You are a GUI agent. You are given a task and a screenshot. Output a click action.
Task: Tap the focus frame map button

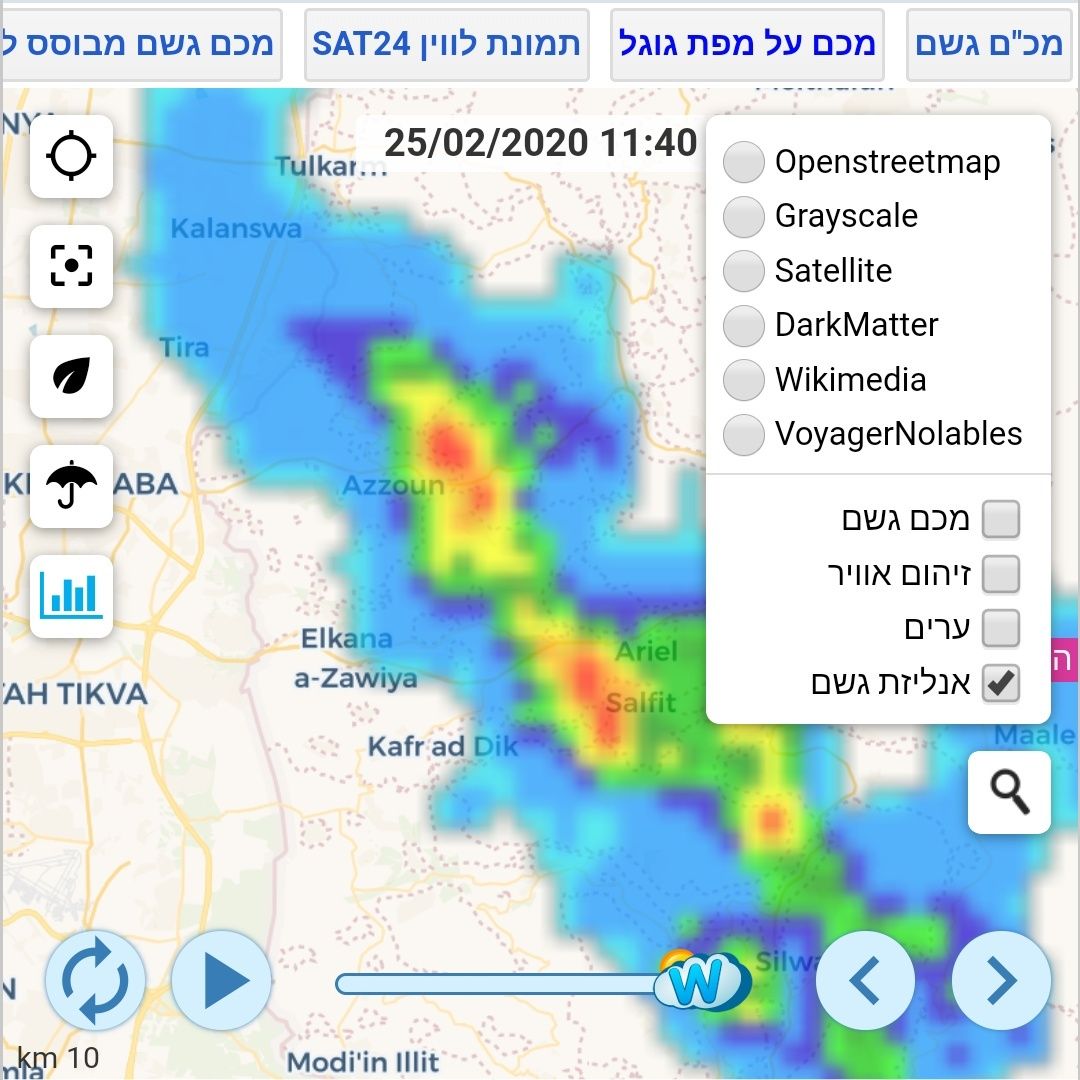[x=72, y=266]
